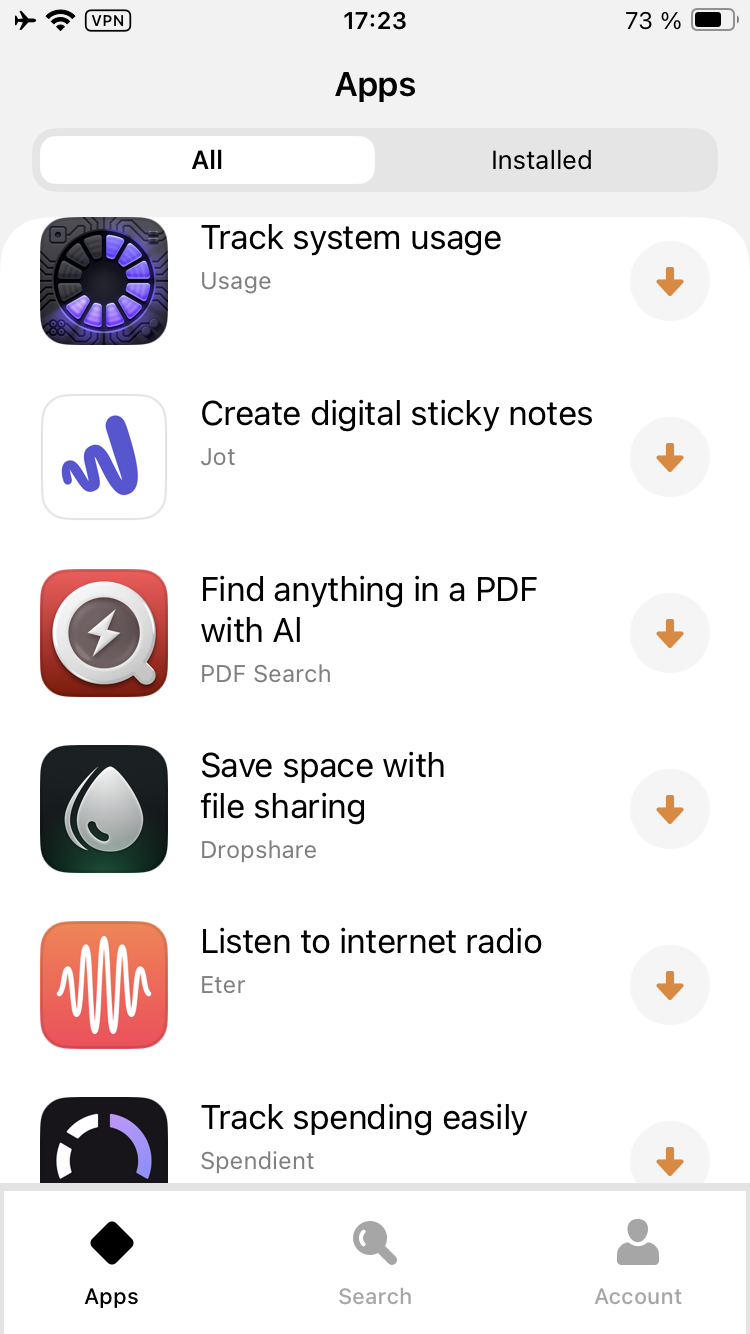The image size is (750, 1334).
Task: Download the Dropshare app
Action: click(669, 810)
